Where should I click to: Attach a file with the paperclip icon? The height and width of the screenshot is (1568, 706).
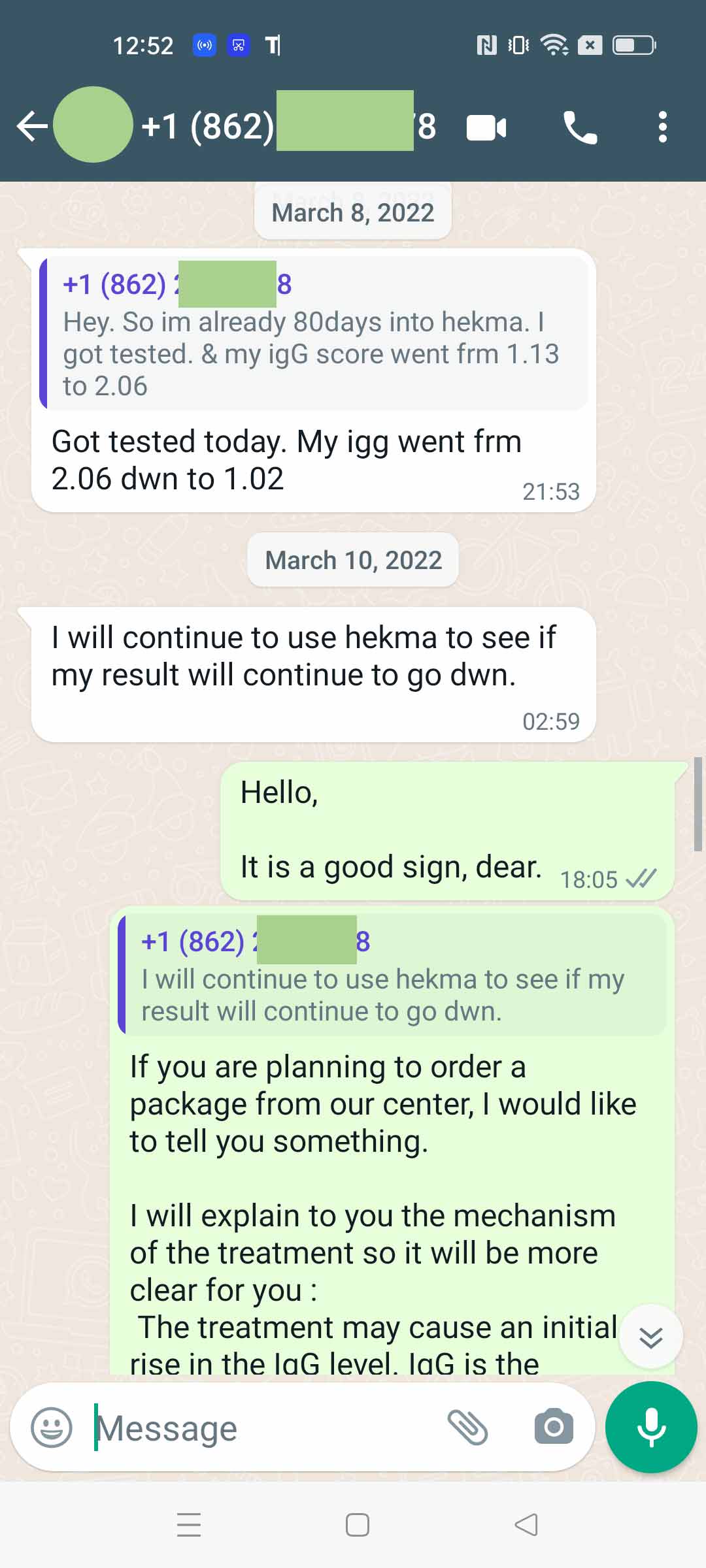click(467, 1428)
